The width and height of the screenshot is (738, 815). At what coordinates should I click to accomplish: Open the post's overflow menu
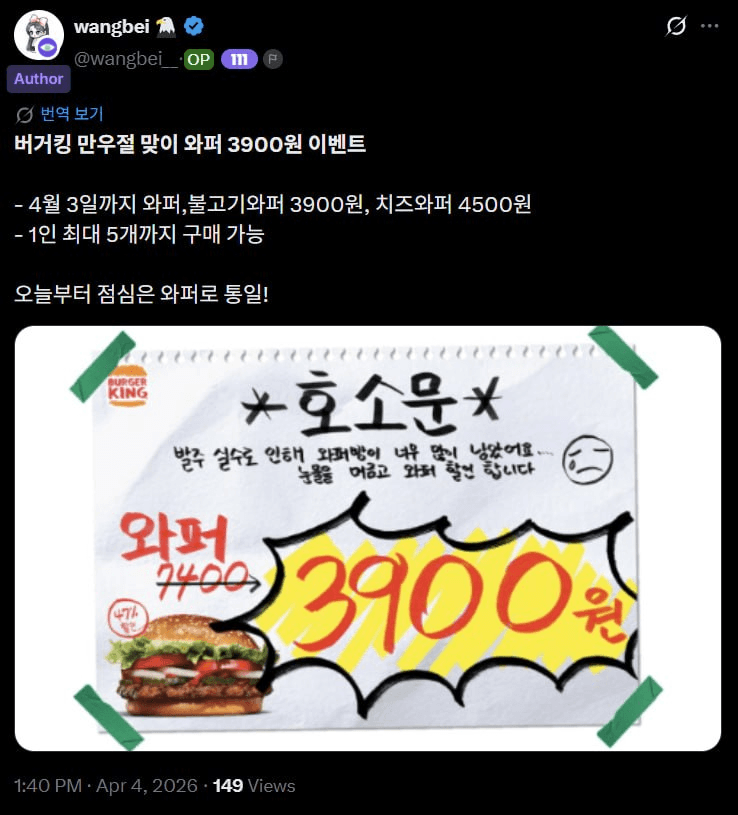tap(709, 26)
